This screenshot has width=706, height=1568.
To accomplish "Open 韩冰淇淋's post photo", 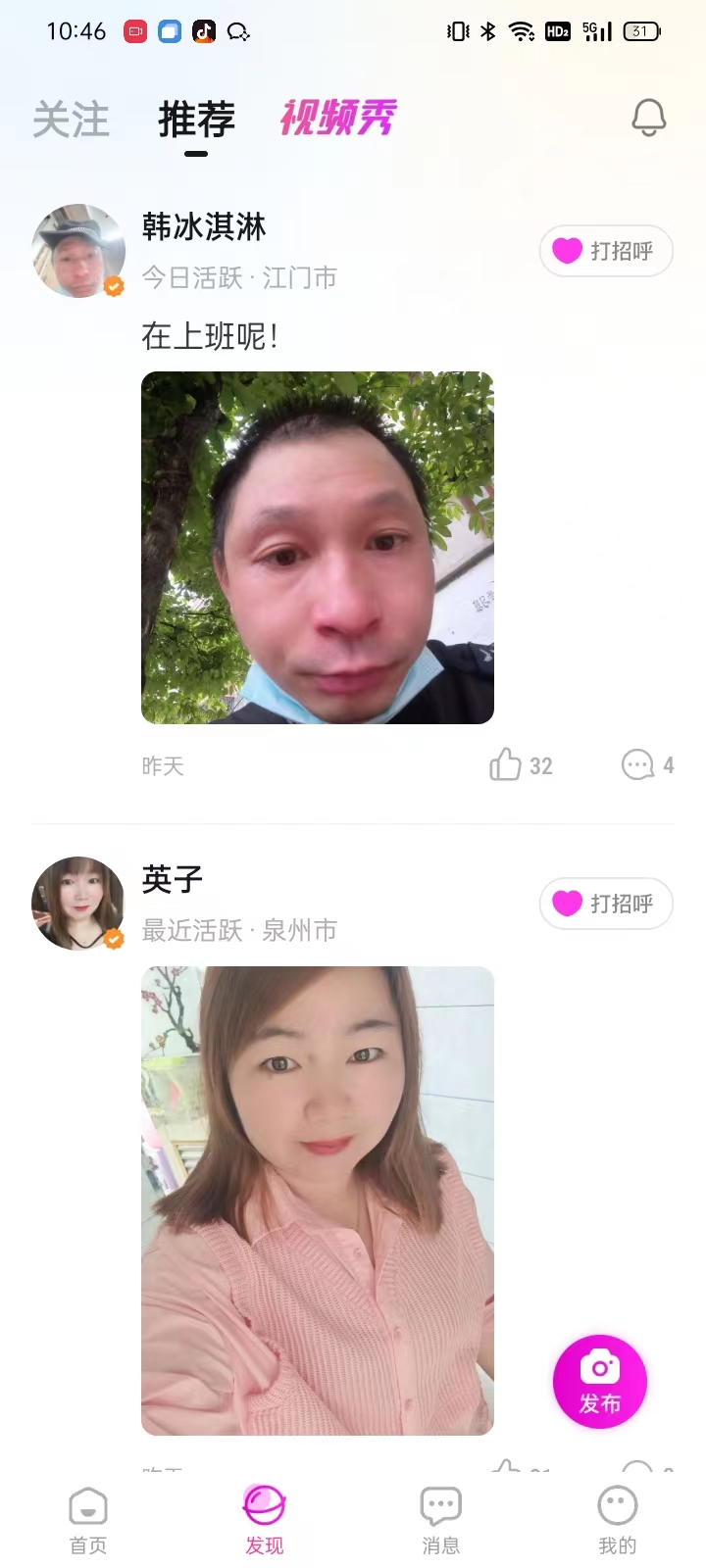I will [x=318, y=546].
